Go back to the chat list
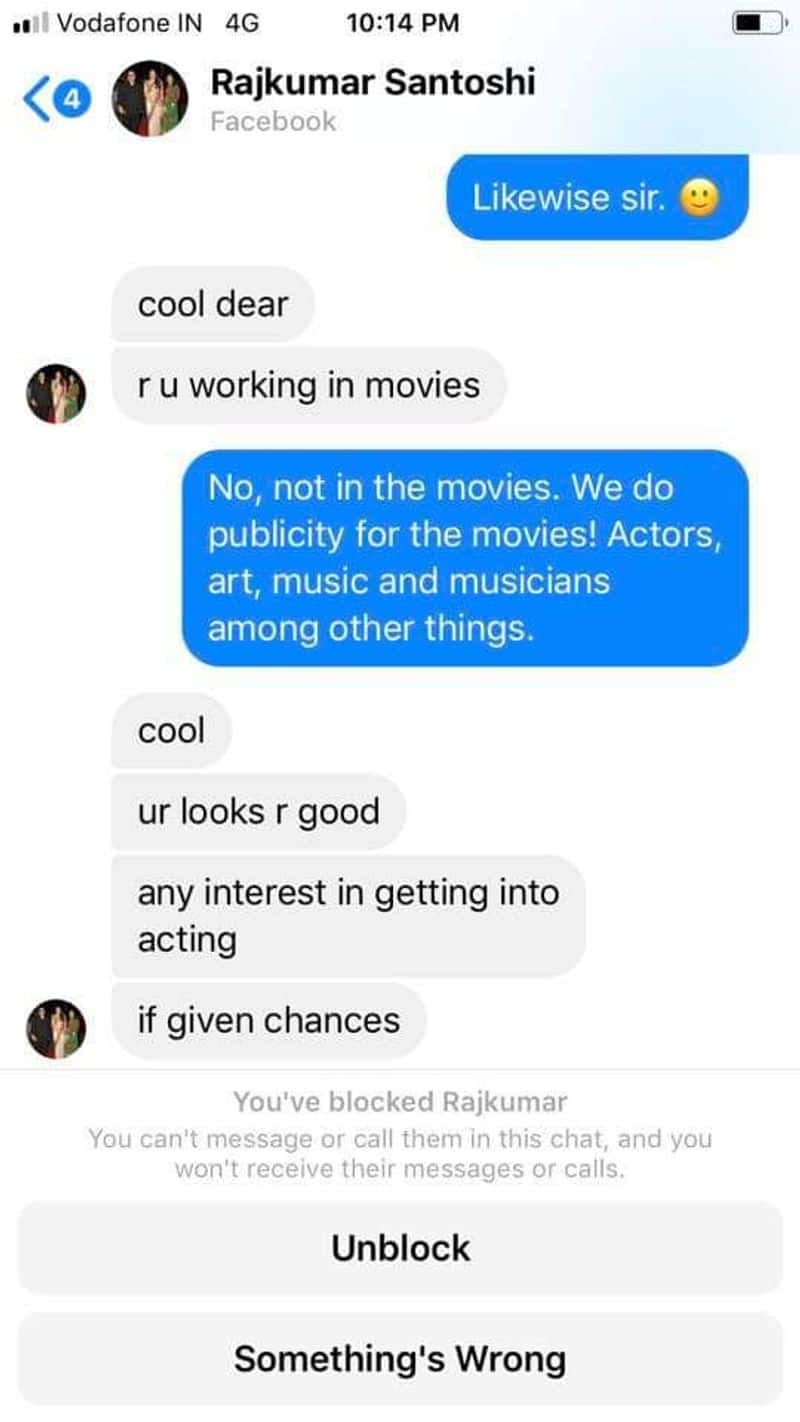Screen dimensions: 800x1422 (56, 100)
